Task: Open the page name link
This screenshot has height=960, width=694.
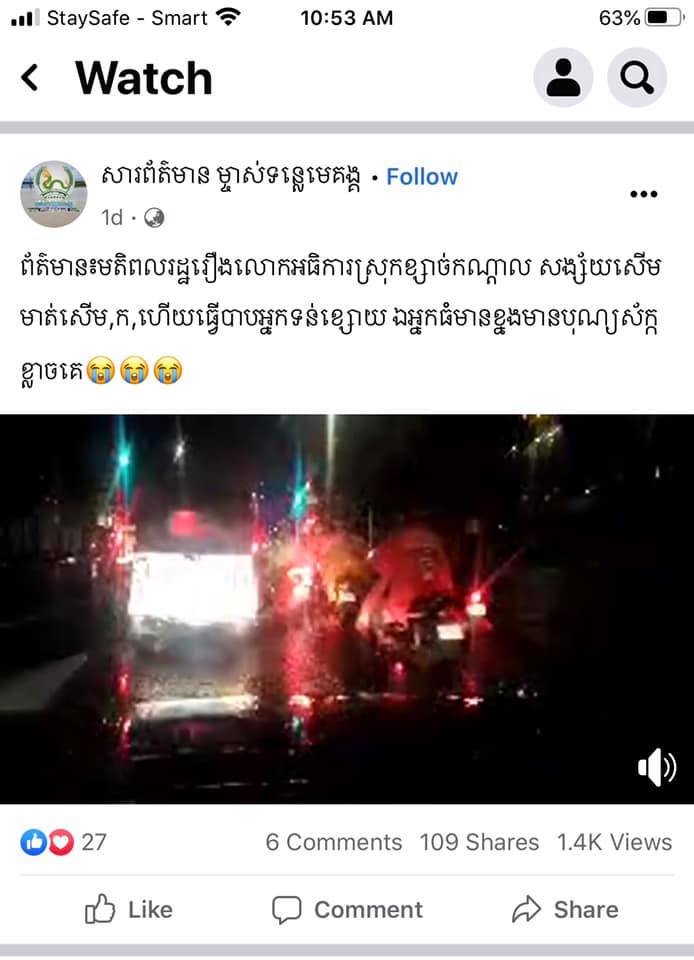Action: (x=229, y=177)
